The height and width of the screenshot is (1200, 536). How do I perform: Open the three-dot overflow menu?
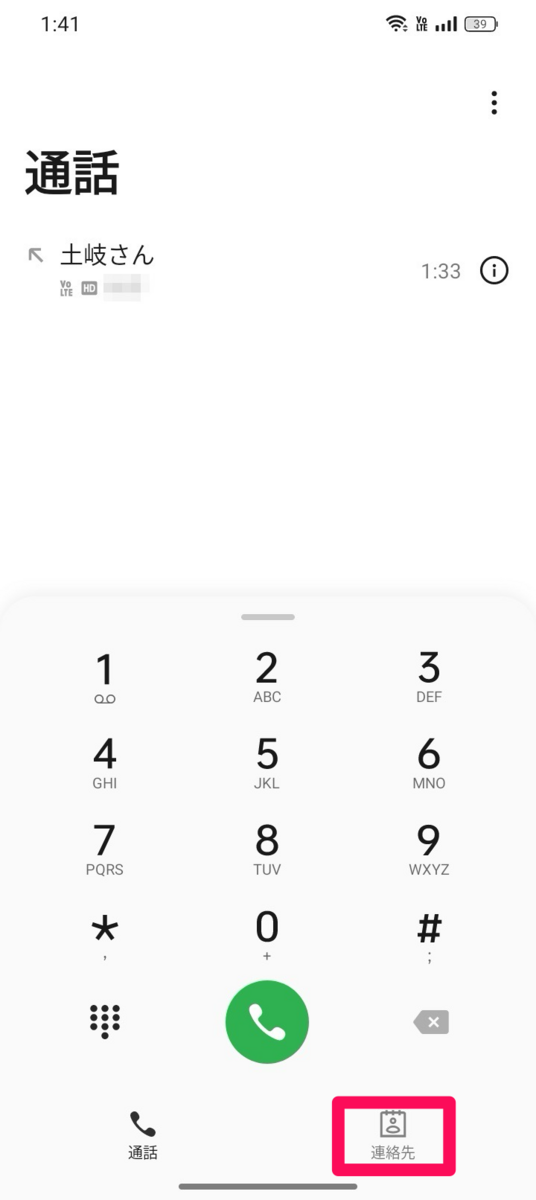(x=494, y=103)
